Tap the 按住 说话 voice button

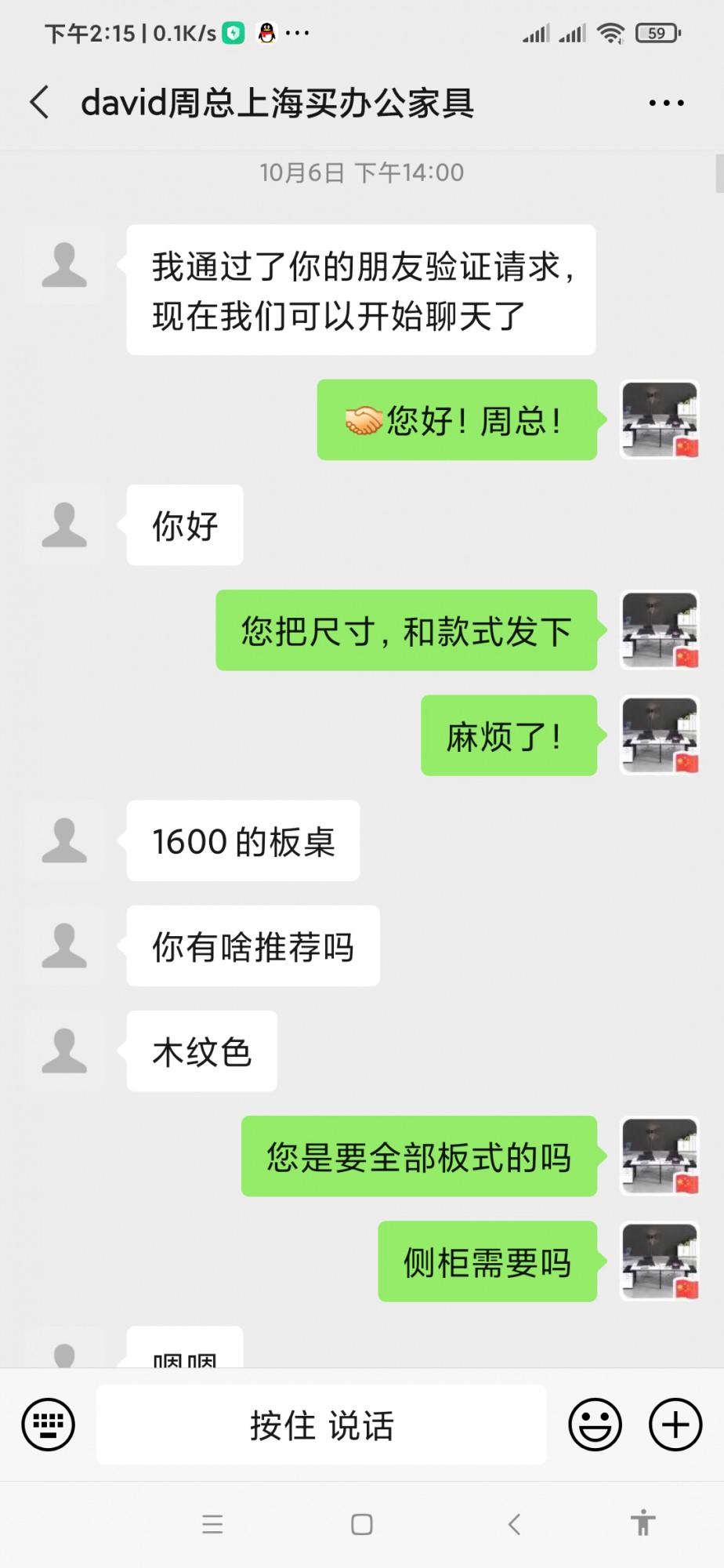click(321, 1425)
